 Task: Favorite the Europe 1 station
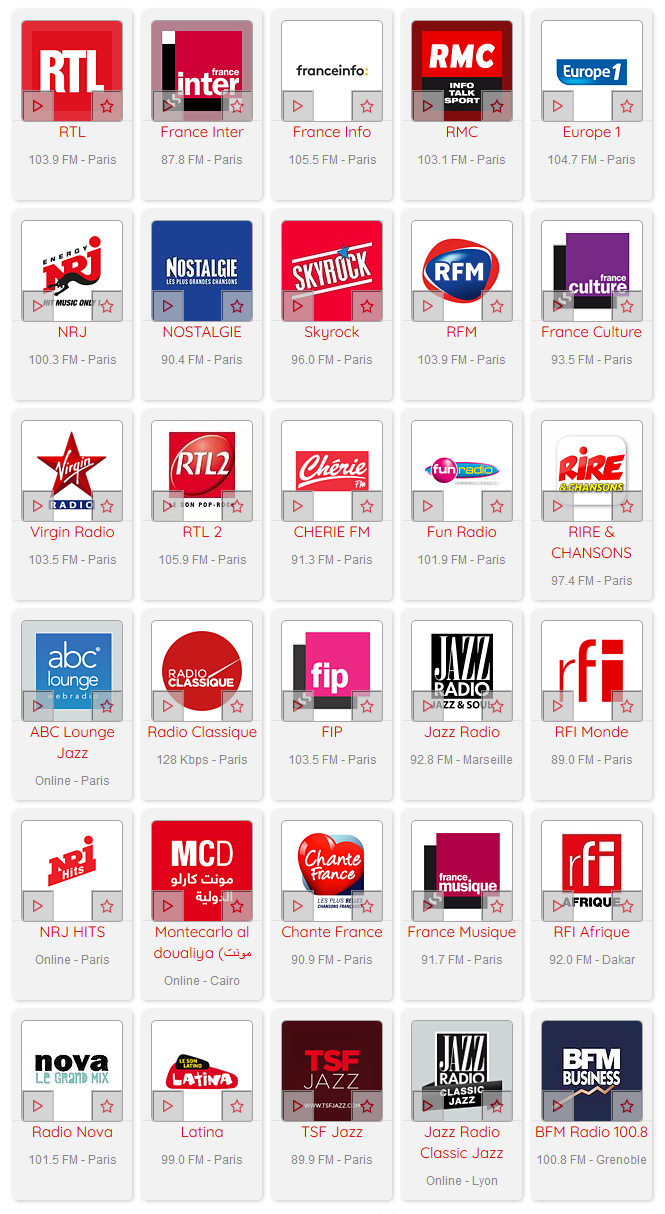[627, 106]
